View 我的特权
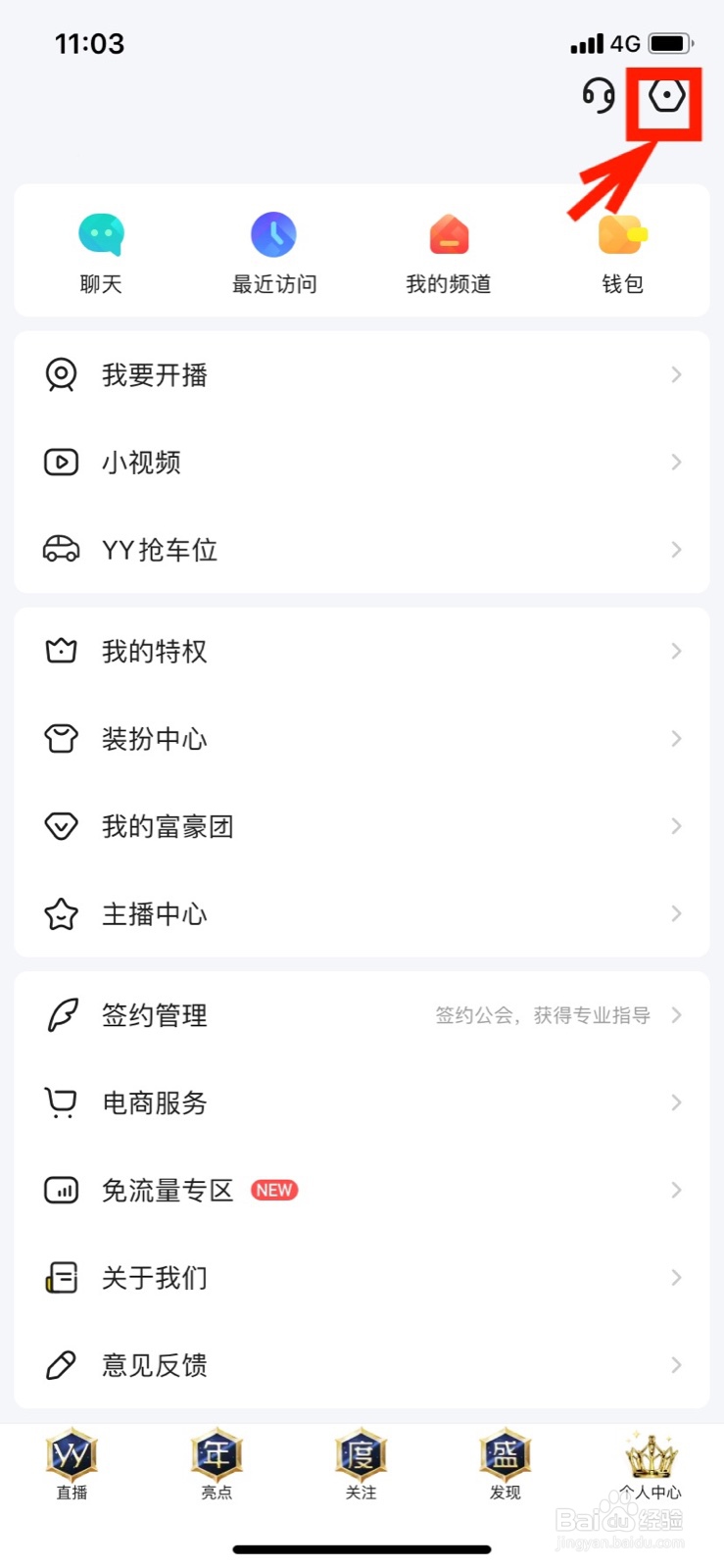Viewport: 724px width, 1568px height. (362, 651)
